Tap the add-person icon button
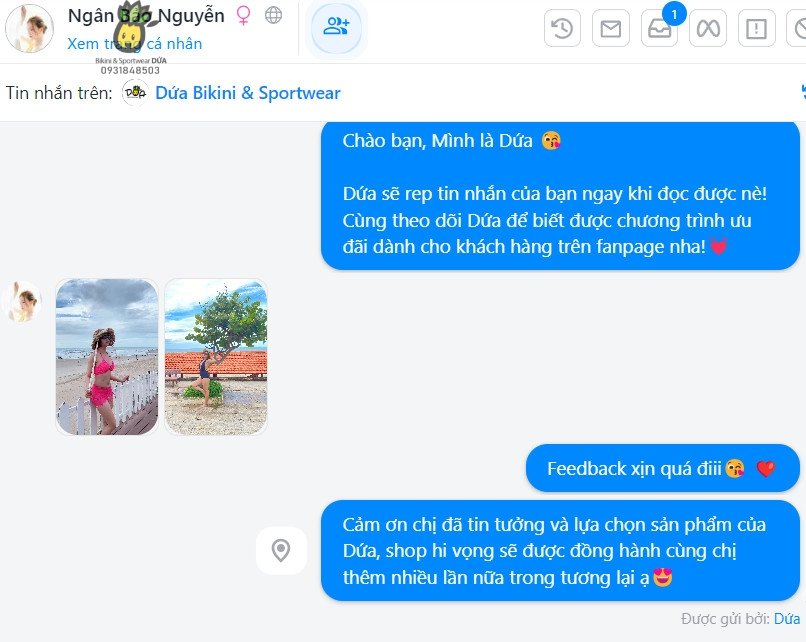This screenshot has width=806, height=642. tap(336, 28)
